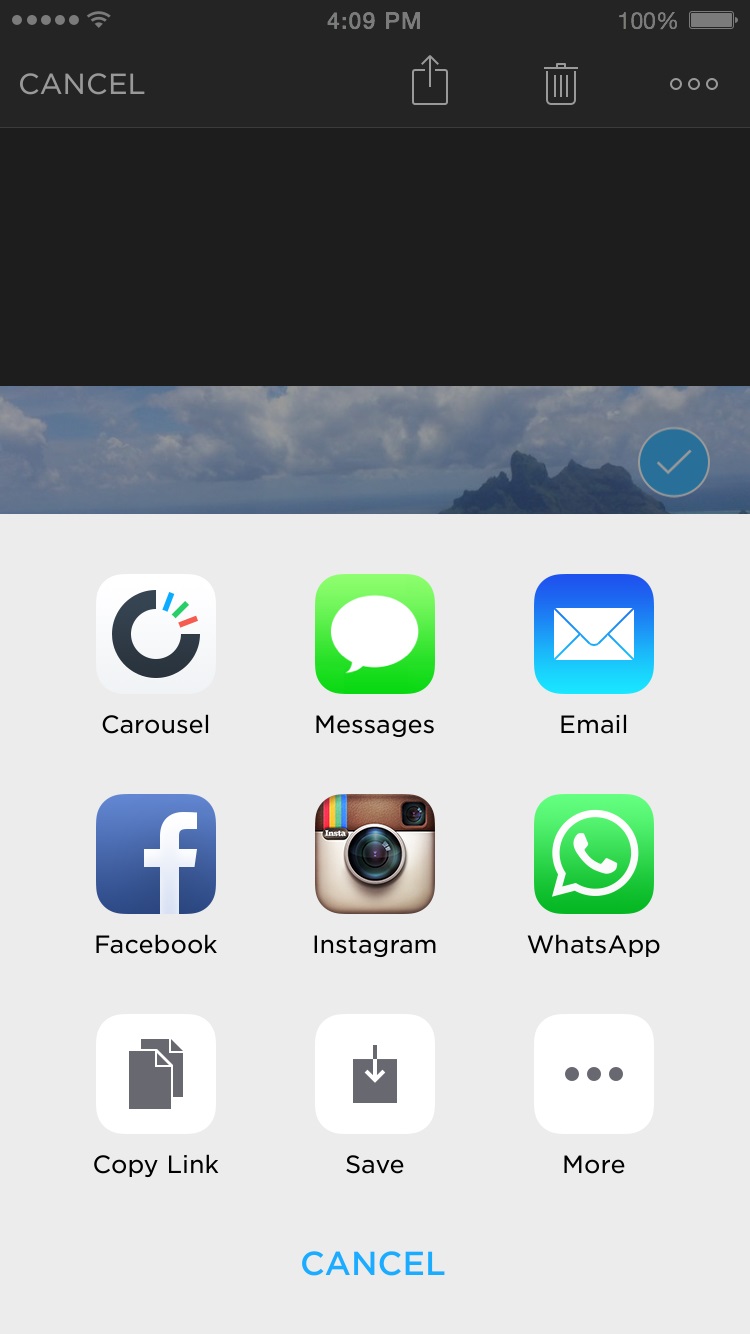This screenshot has height=1334, width=750.
Task: Share via Carousel app
Action: (155, 634)
